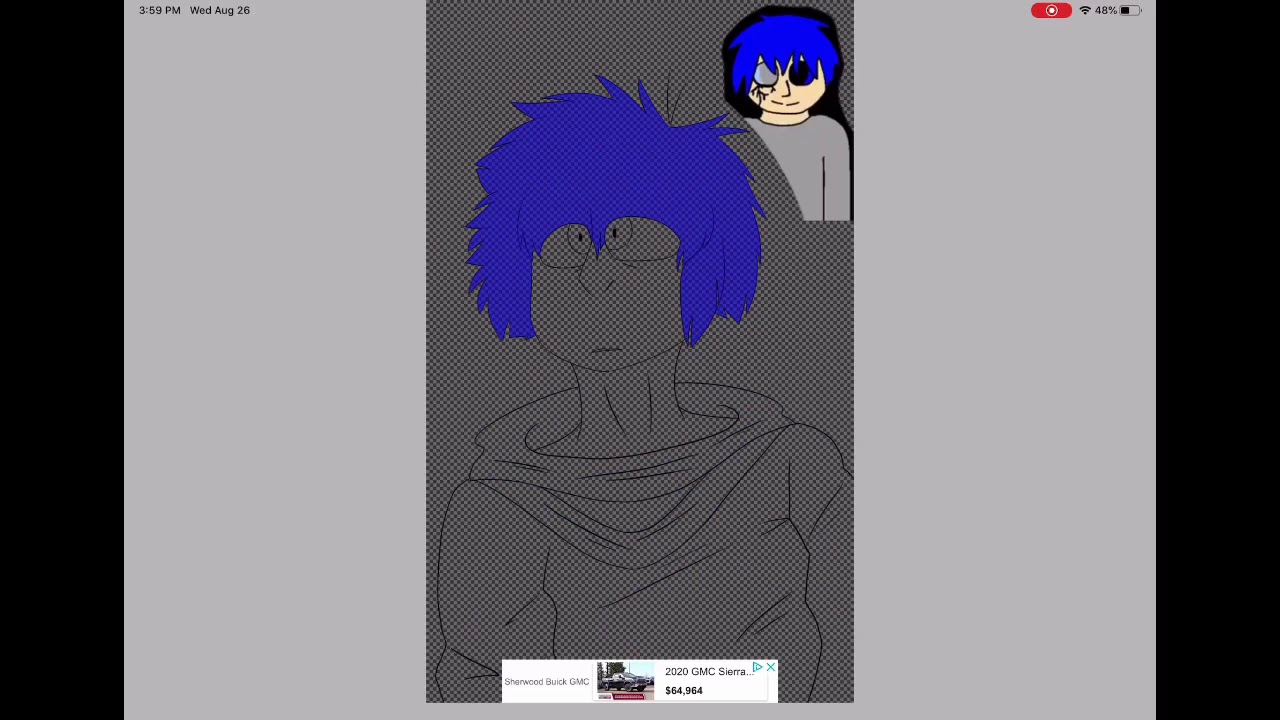This screenshot has height=720, width=1280.
Task: Tap the red screen recording indicator
Action: (1051, 10)
